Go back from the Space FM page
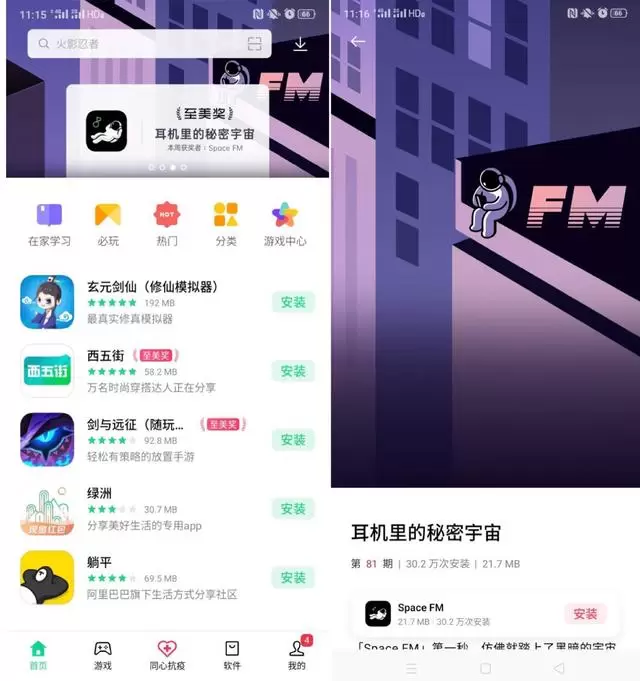 click(x=358, y=41)
